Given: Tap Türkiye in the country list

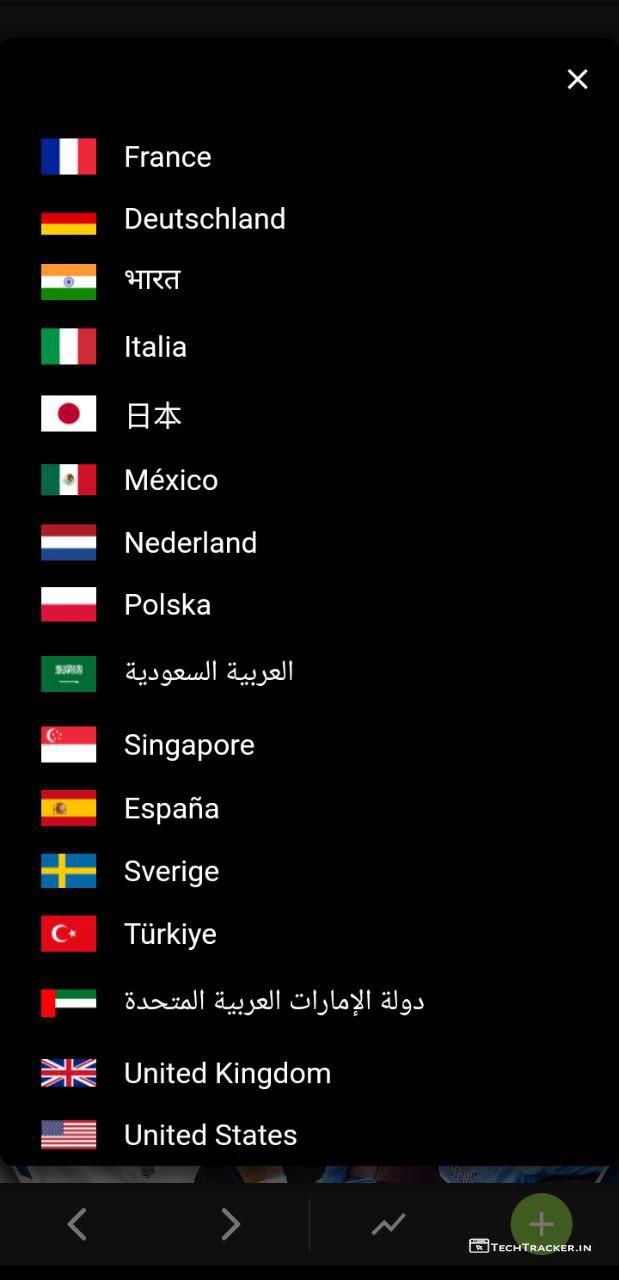Looking at the screenshot, I should 170,934.
